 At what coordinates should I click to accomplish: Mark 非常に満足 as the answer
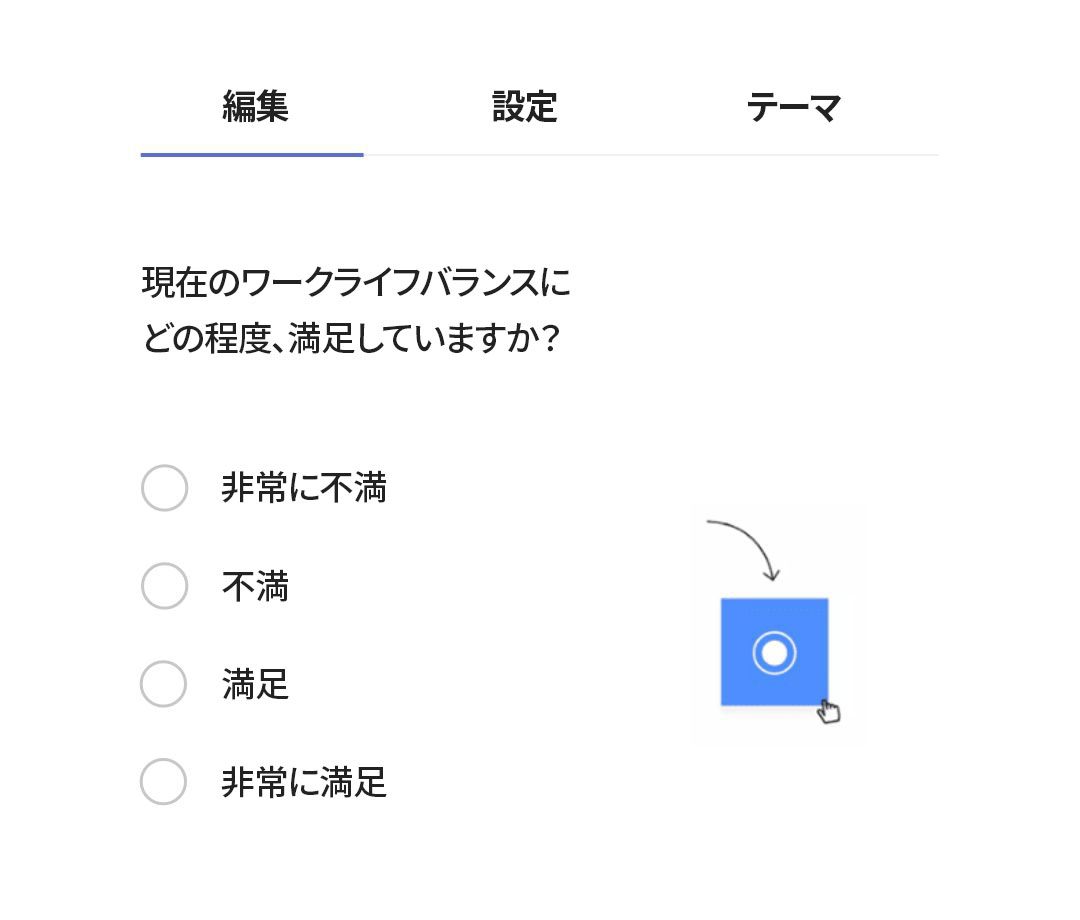[164, 782]
